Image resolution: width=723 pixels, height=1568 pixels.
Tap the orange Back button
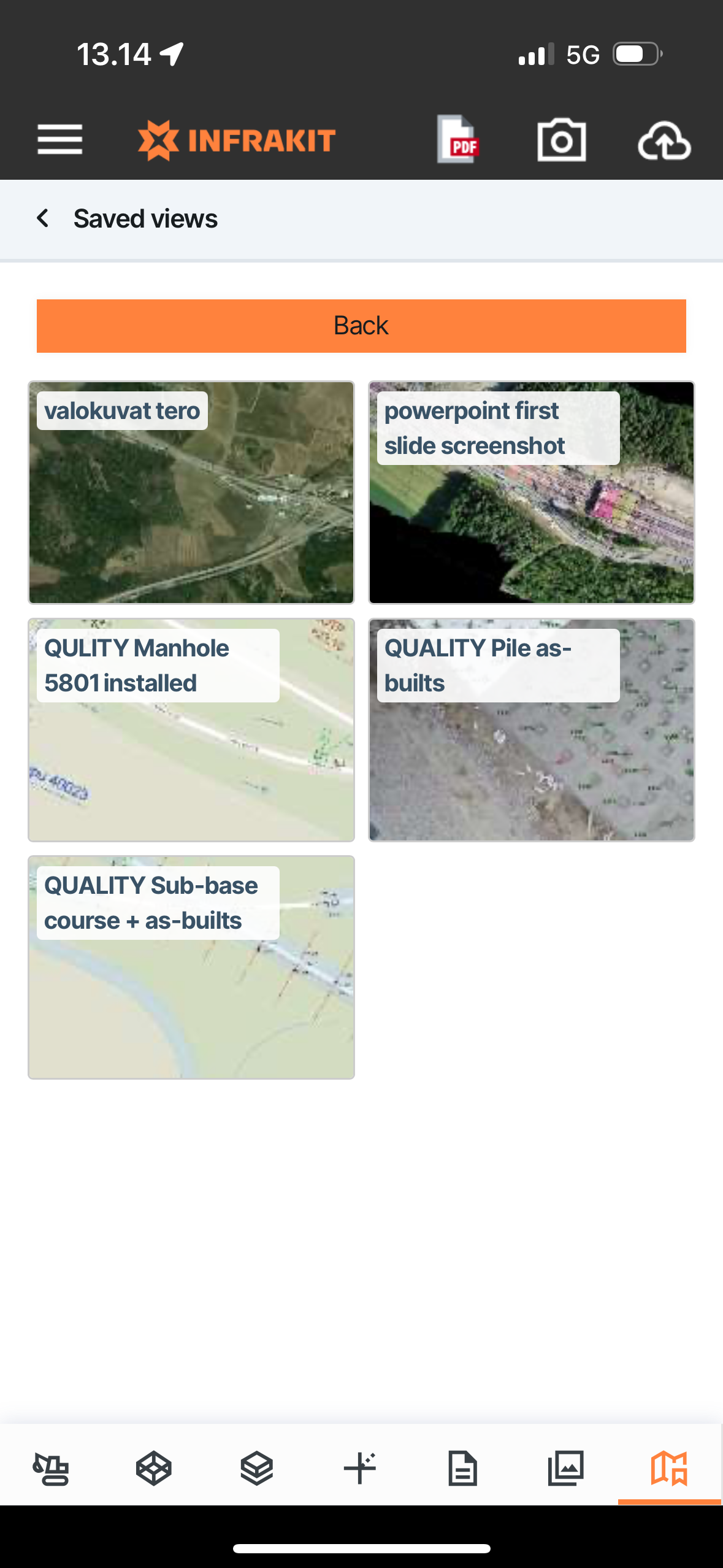click(361, 326)
